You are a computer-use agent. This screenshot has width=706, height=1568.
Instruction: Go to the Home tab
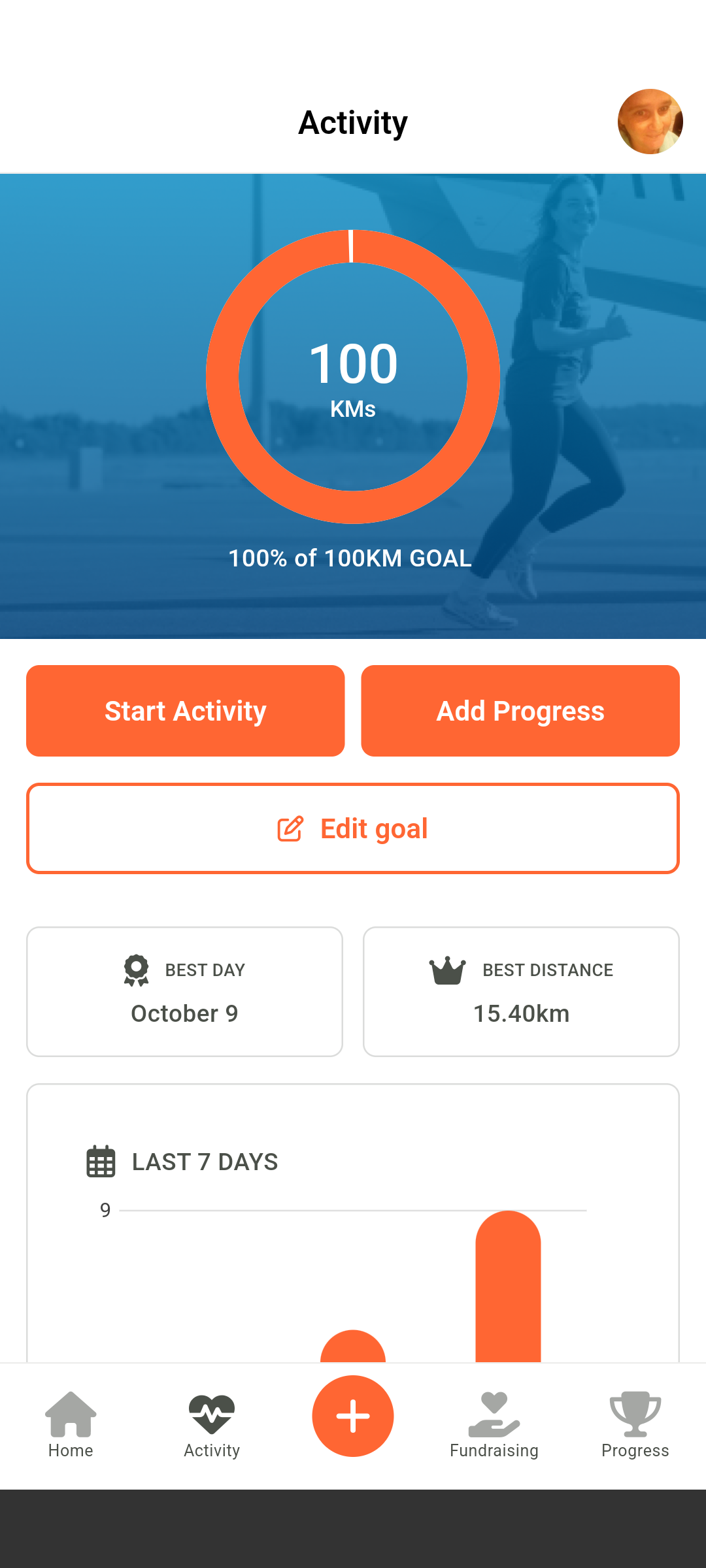point(71,1424)
